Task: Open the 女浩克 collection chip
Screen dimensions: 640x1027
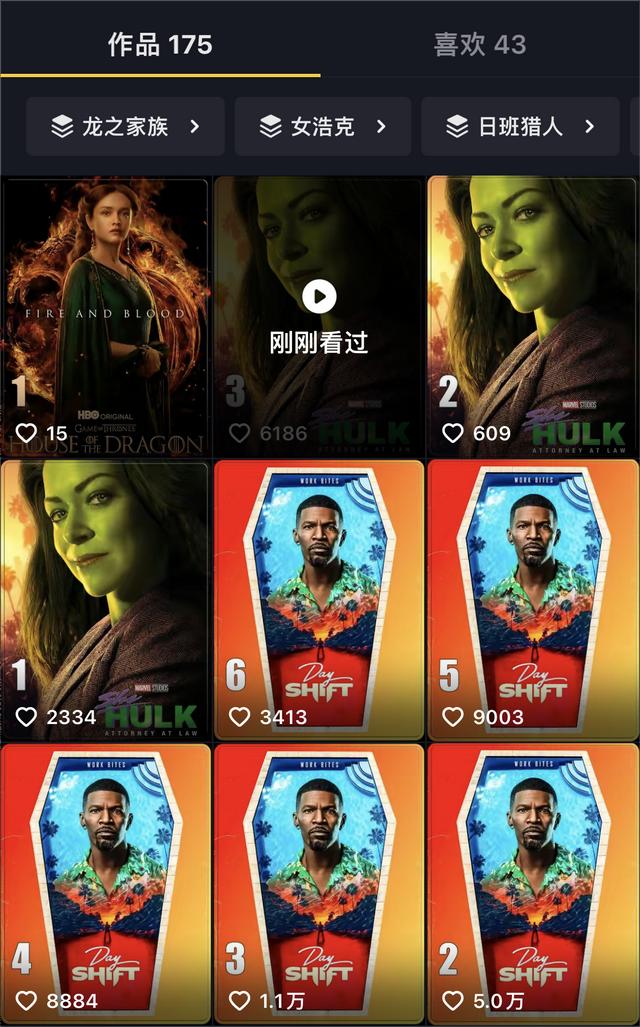Action: (x=323, y=127)
